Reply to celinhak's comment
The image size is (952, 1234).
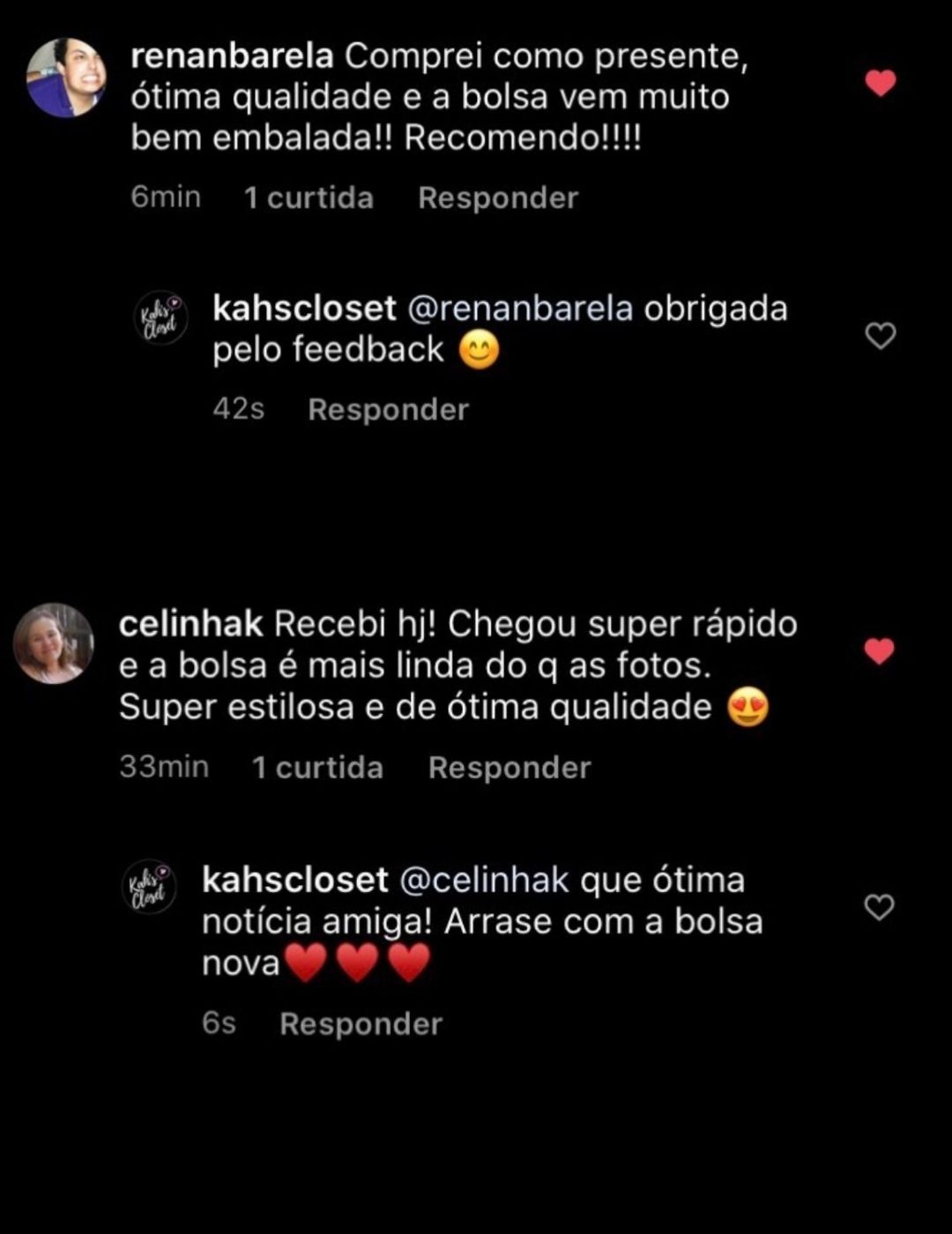[509, 767]
